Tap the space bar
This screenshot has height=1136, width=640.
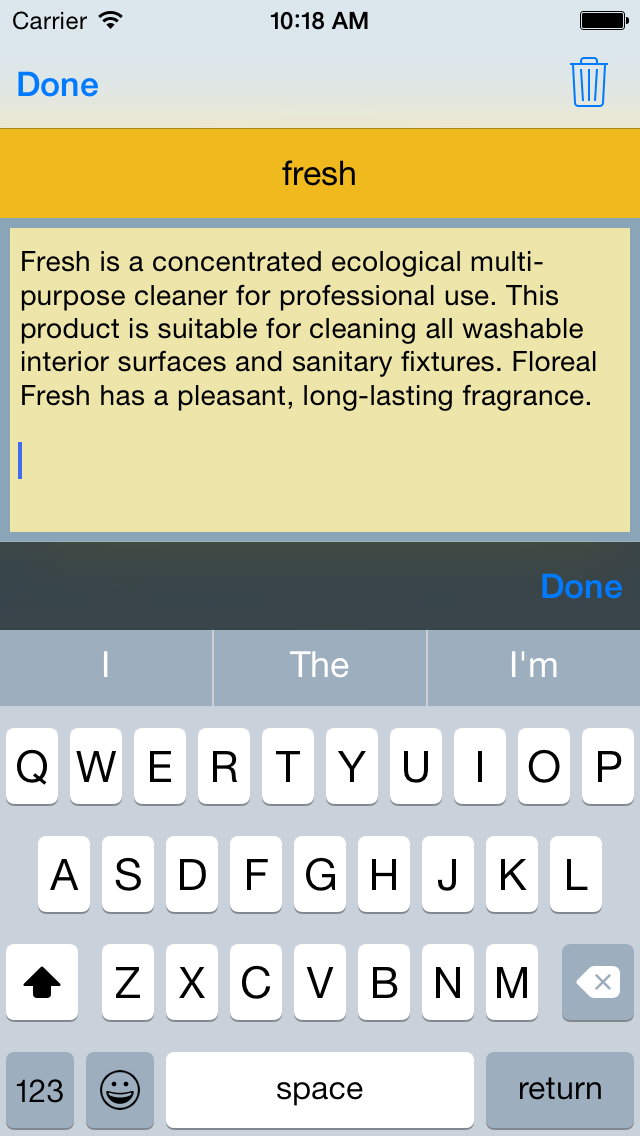(x=320, y=1089)
